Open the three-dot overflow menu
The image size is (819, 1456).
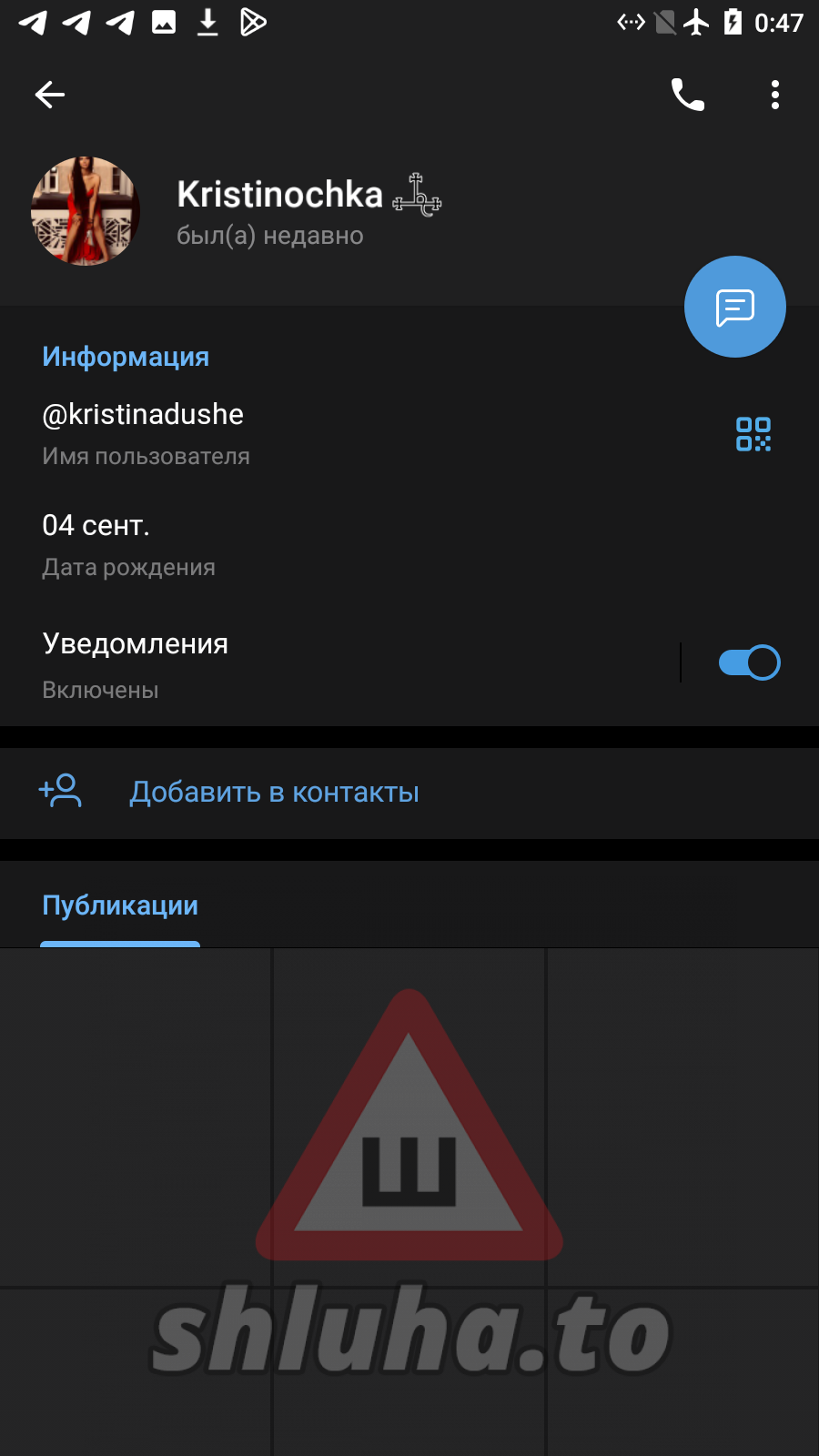click(774, 95)
